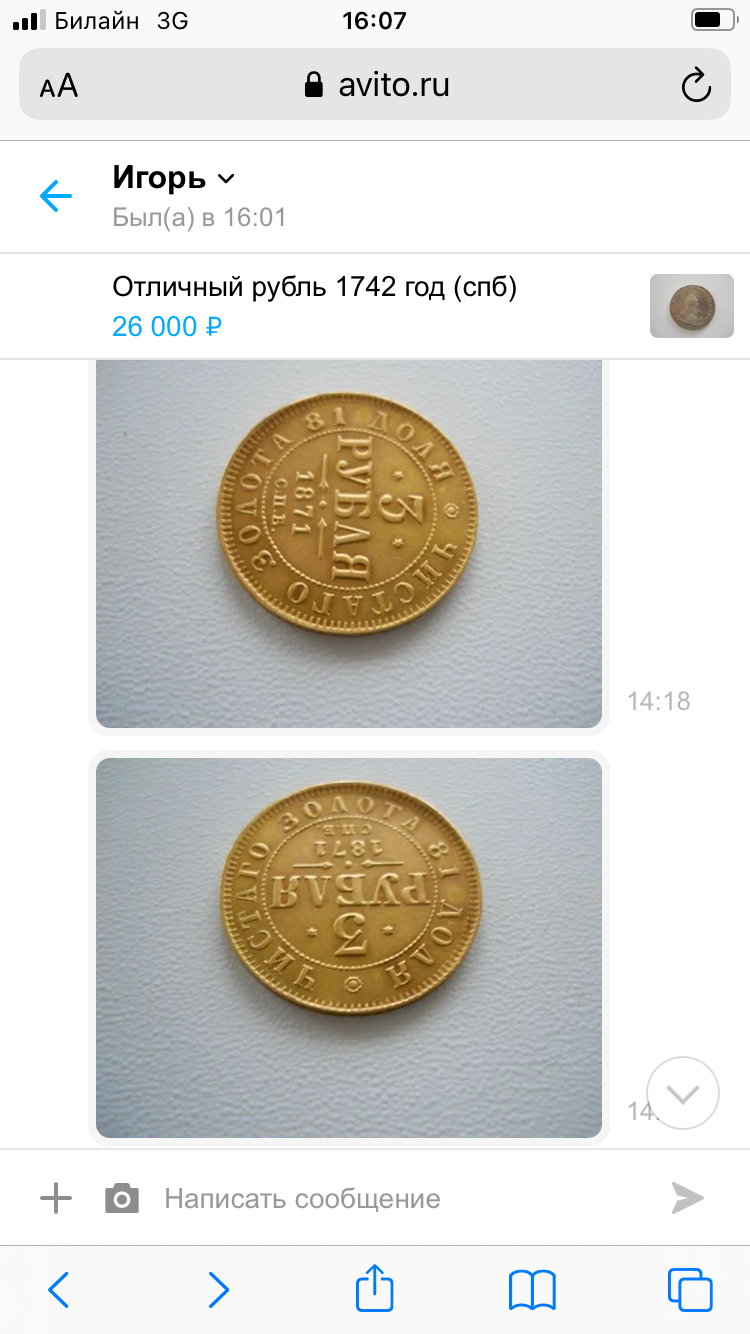Go back to the chat list
The image size is (750, 1334).
(x=56, y=196)
